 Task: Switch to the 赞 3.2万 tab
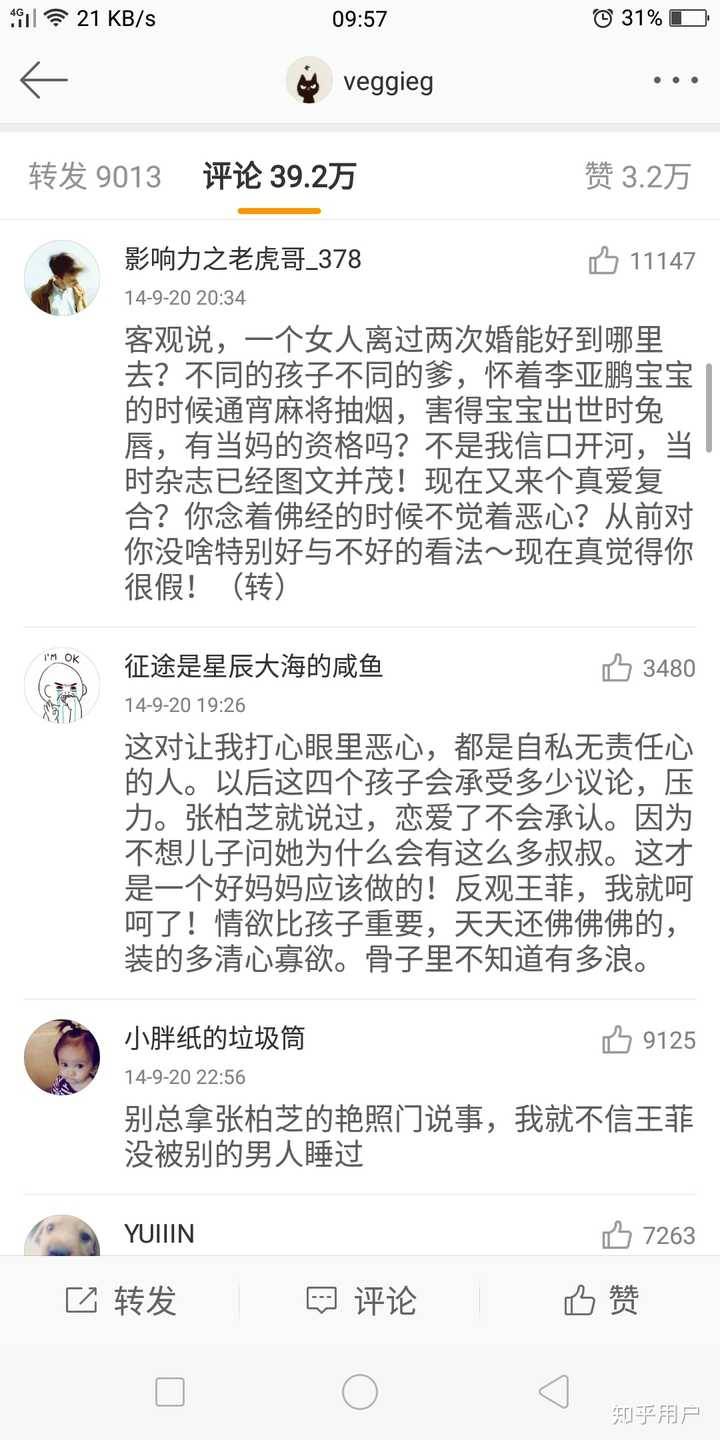637,177
